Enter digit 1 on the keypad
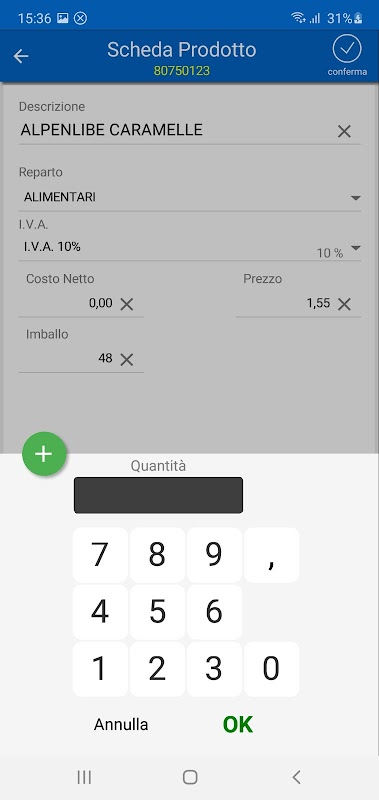 pos(100,669)
